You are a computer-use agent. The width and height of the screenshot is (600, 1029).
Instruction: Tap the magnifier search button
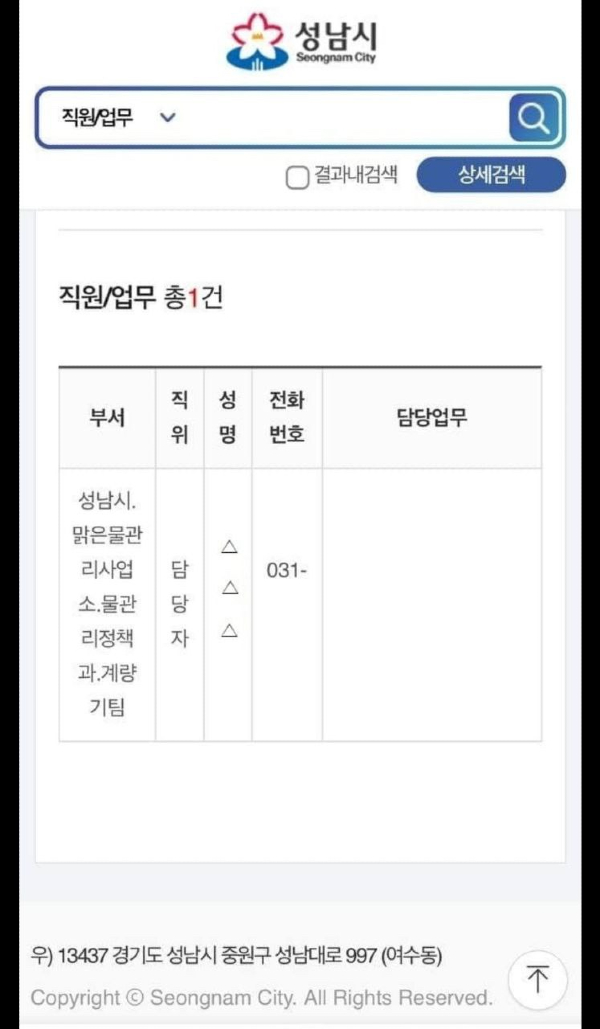pyautogui.click(x=534, y=119)
